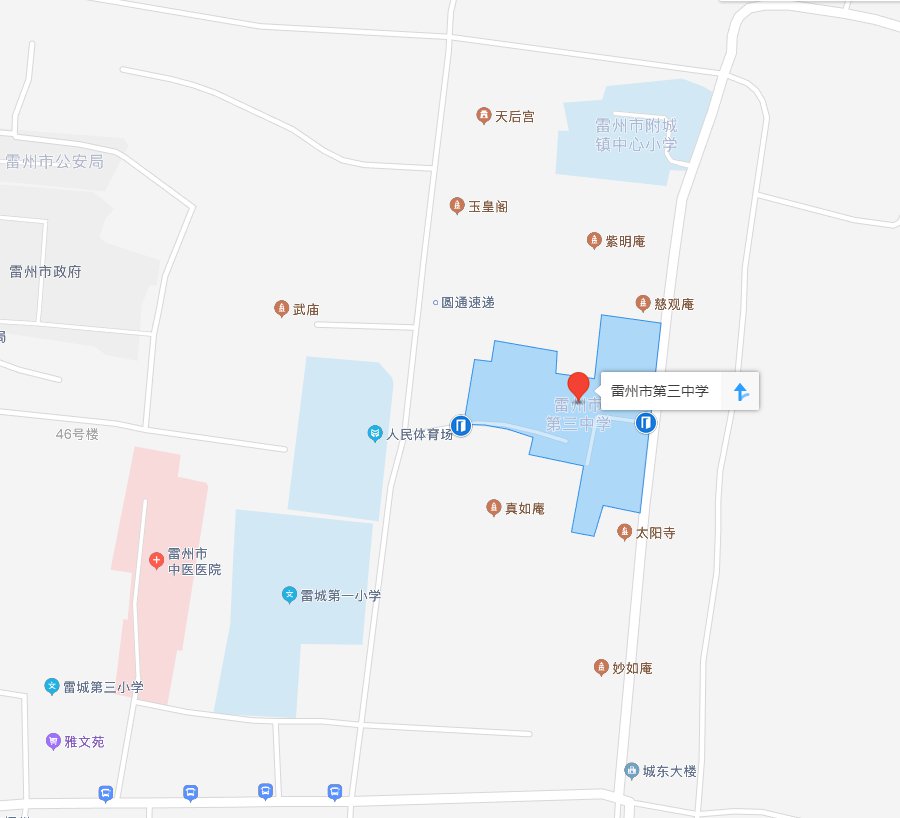Open the 武庙 place marker
Image resolution: width=900 pixels, height=818 pixels.
281,309
